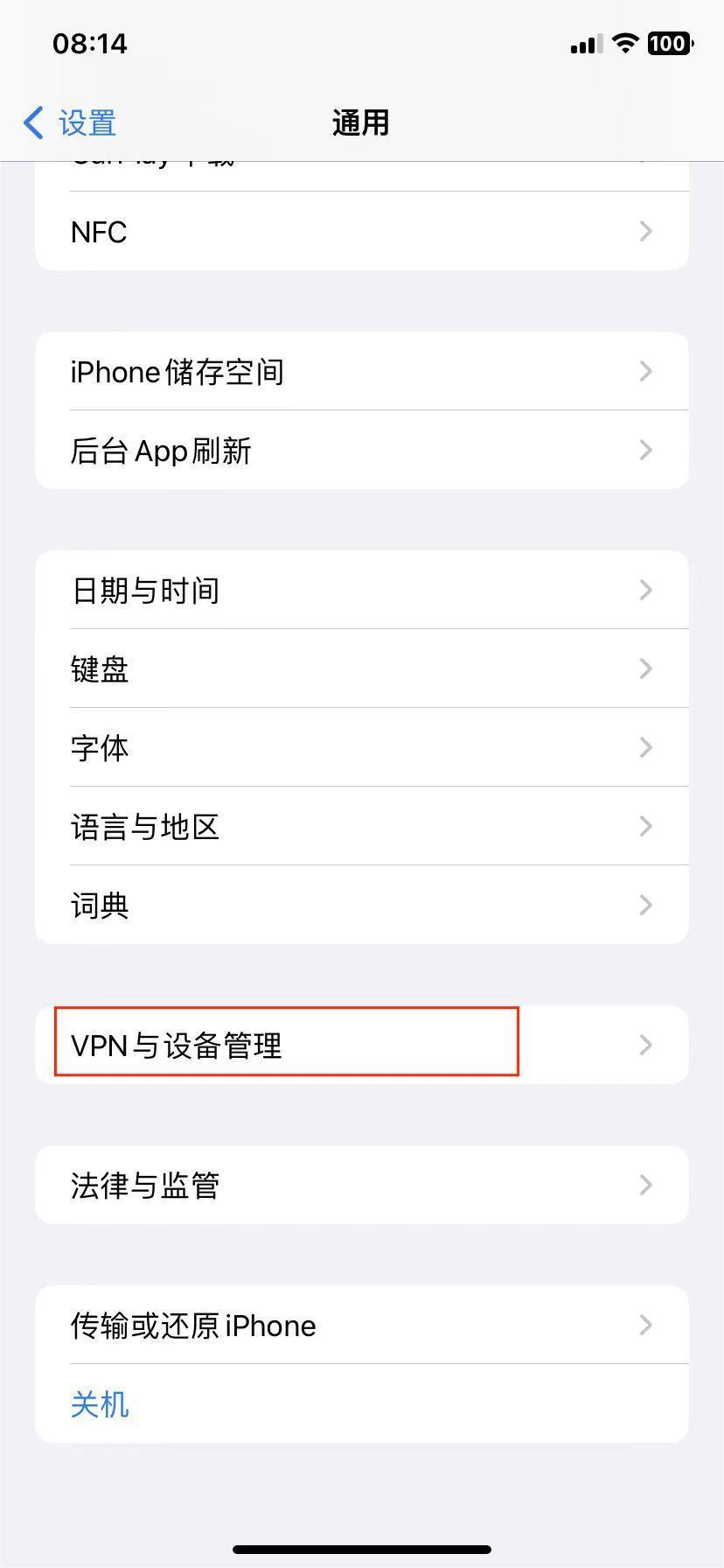Image resolution: width=724 pixels, height=1568 pixels.
Task: Open 键盘 settings
Action: tap(361, 669)
